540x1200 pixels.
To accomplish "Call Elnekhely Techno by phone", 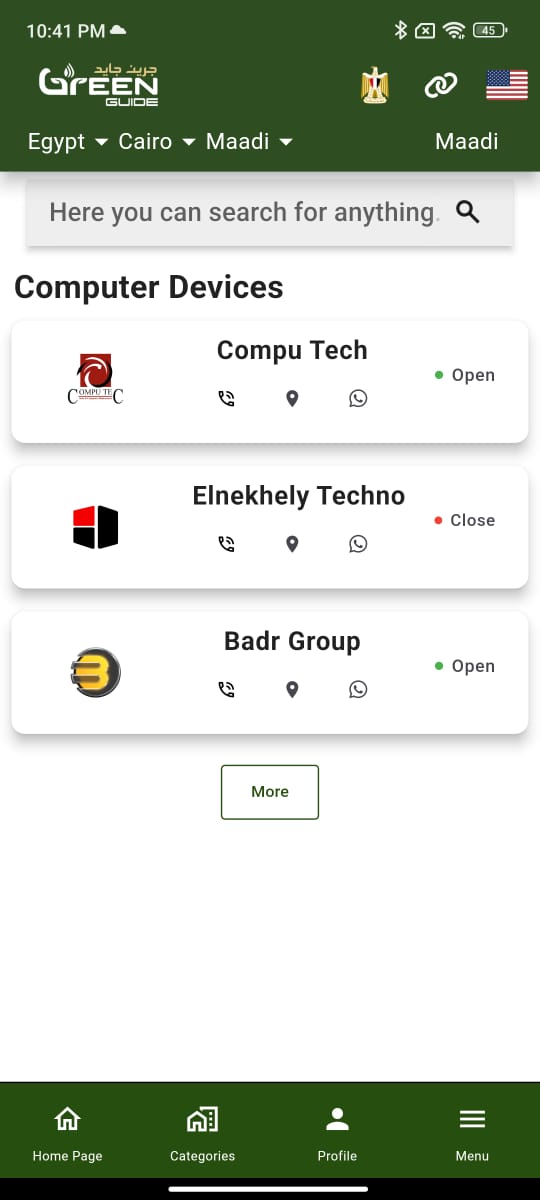I will pyautogui.click(x=226, y=544).
